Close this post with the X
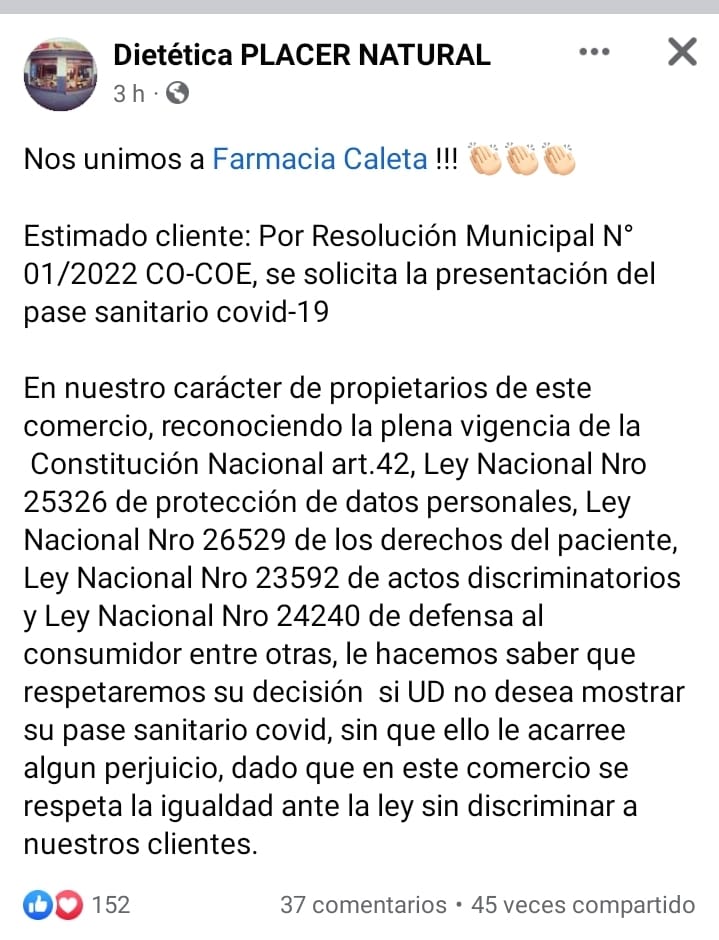The height and width of the screenshot is (940, 719). point(682,51)
